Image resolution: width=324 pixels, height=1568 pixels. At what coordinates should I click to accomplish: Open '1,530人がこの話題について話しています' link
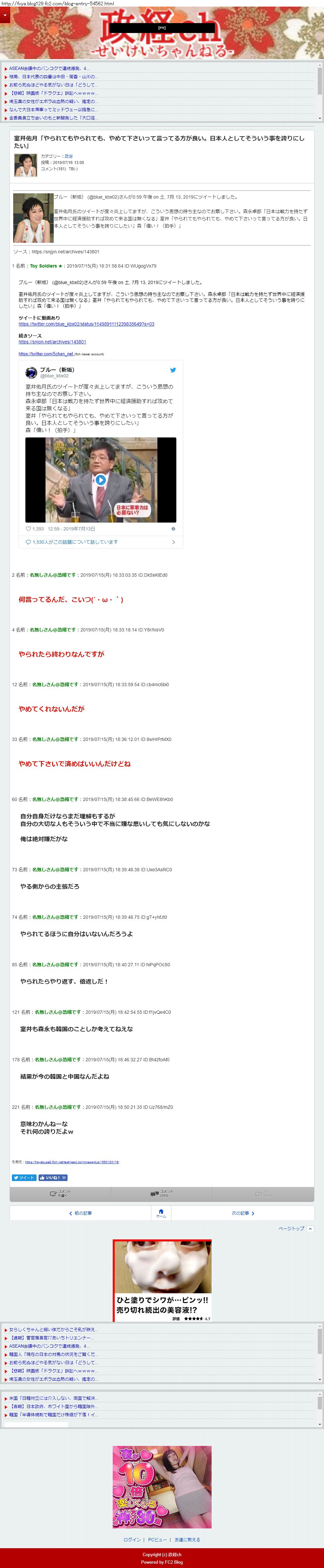pyautogui.click(x=75, y=542)
